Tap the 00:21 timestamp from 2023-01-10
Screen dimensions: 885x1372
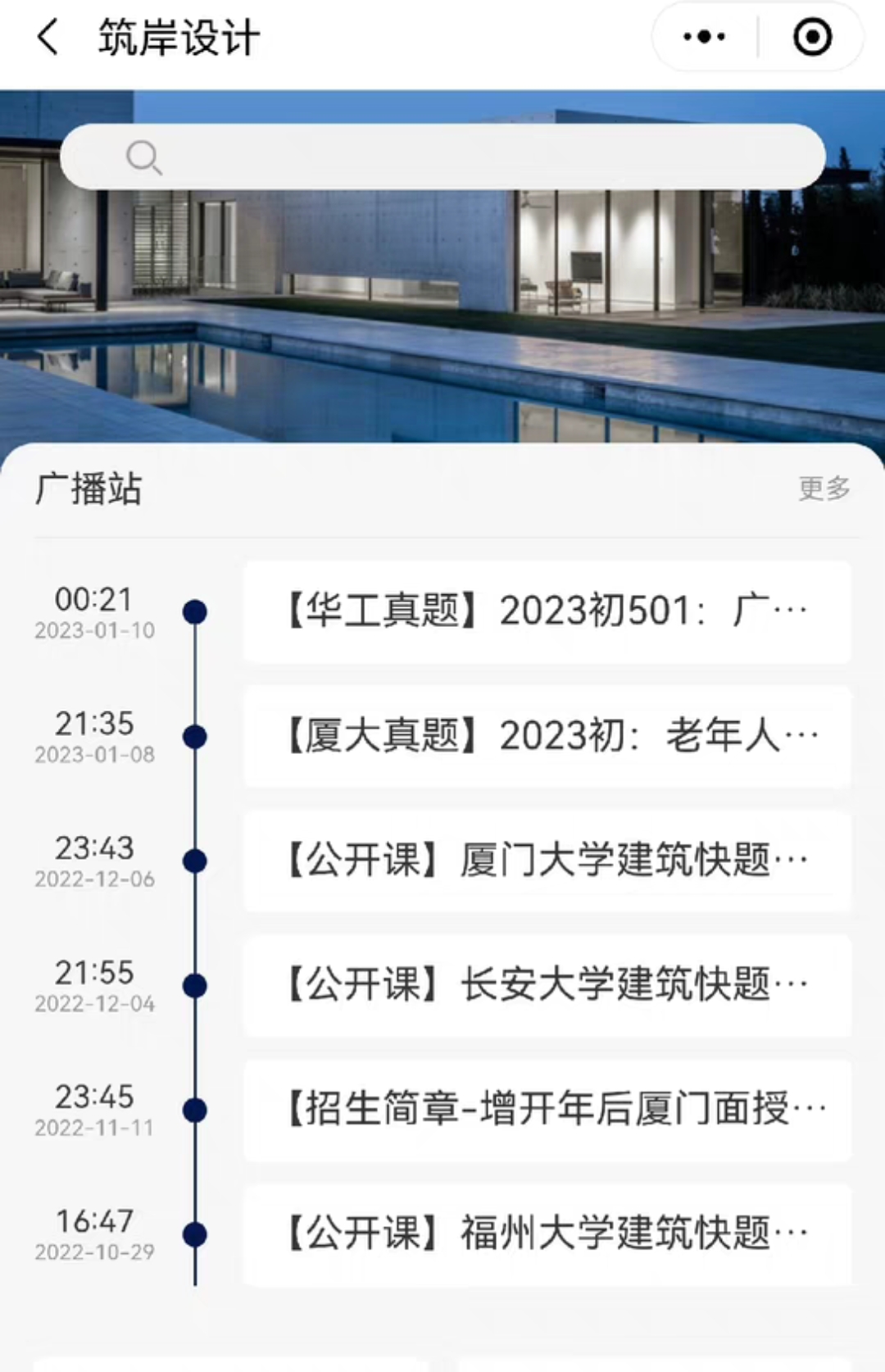pos(94,598)
